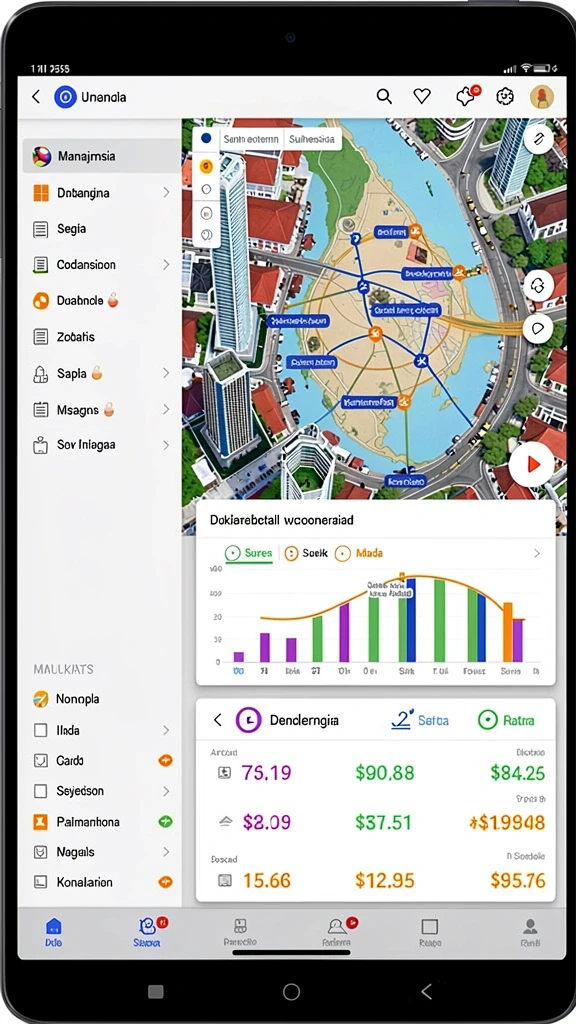Image resolution: width=576 pixels, height=1024 pixels.
Task: Go back from the Denclerngiia card
Action: point(217,720)
